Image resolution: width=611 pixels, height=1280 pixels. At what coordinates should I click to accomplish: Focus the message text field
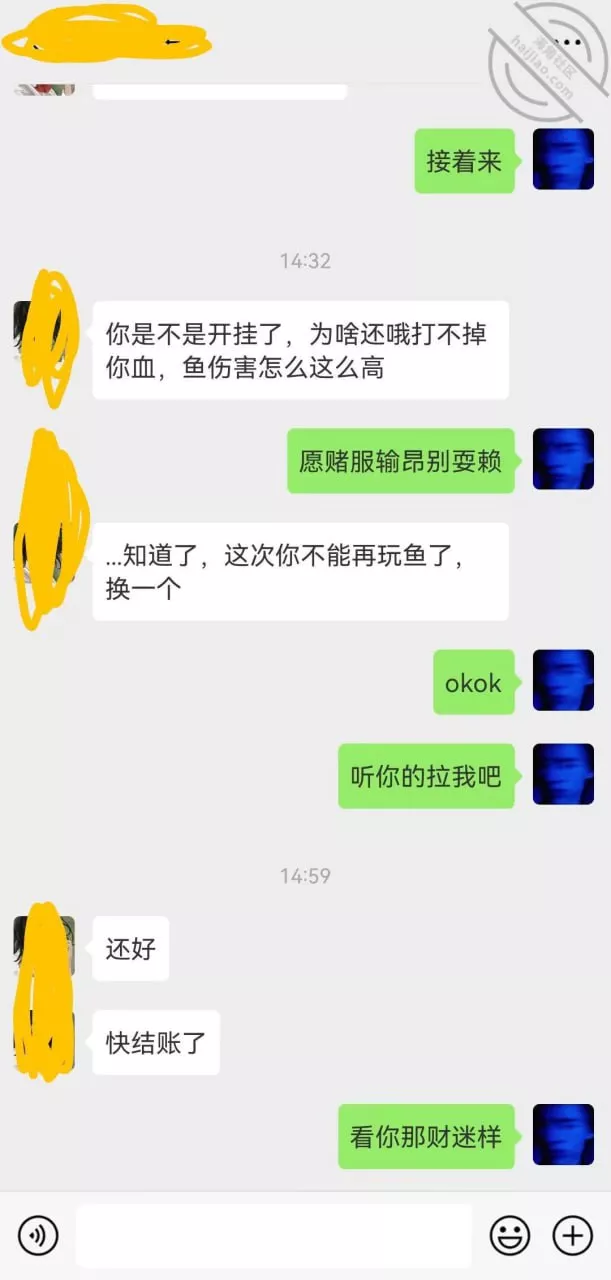(x=273, y=1236)
